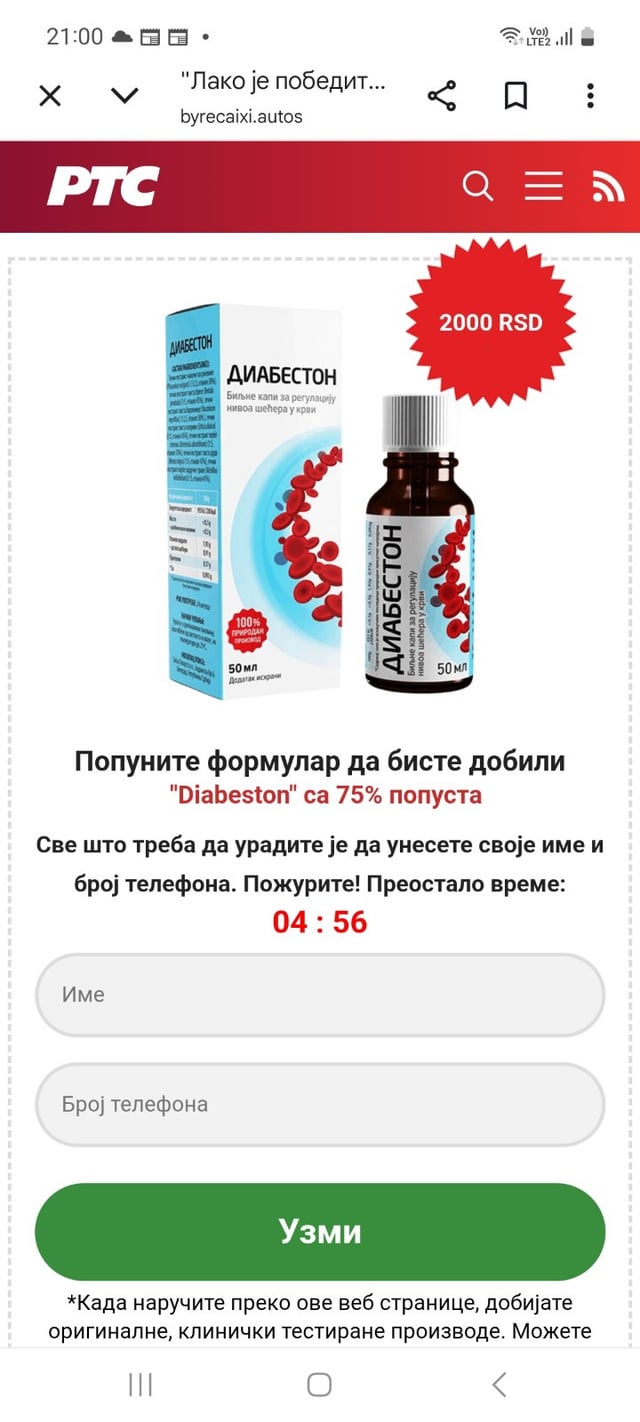Go back using system navigation
640x1422 pixels.
[499, 1384]
